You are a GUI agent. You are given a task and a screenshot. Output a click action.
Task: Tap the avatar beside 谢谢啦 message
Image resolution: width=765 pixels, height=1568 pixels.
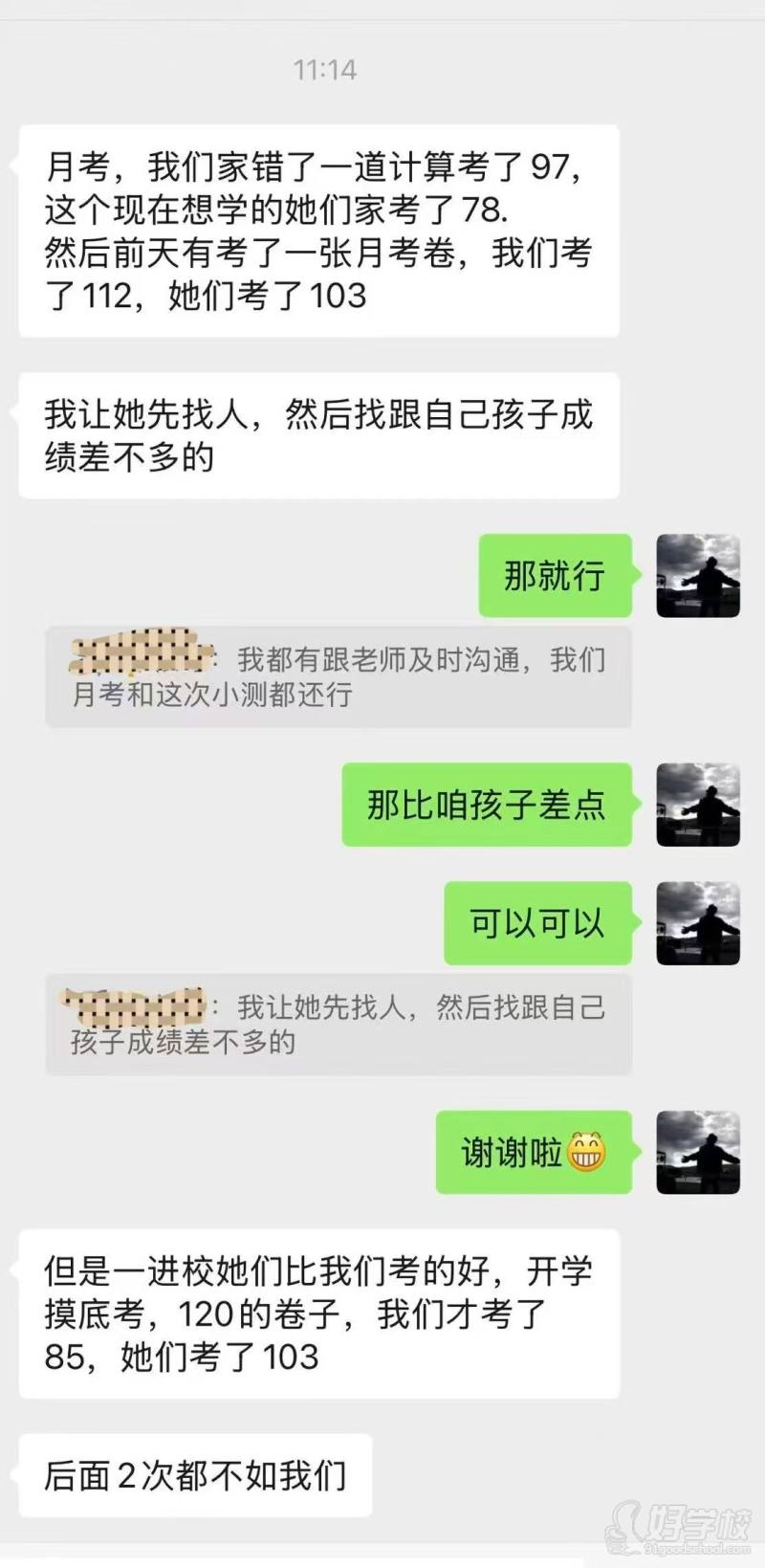pos(697,1152)
